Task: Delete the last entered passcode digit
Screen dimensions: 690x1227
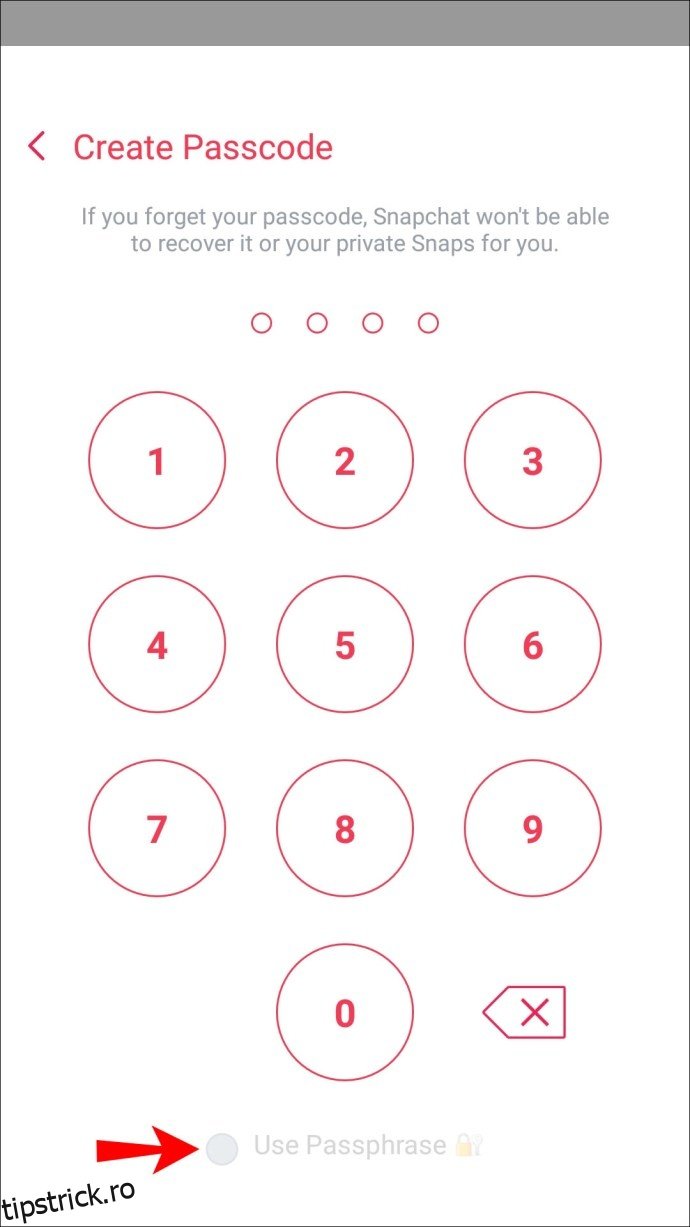Action: coord(525,1013)
